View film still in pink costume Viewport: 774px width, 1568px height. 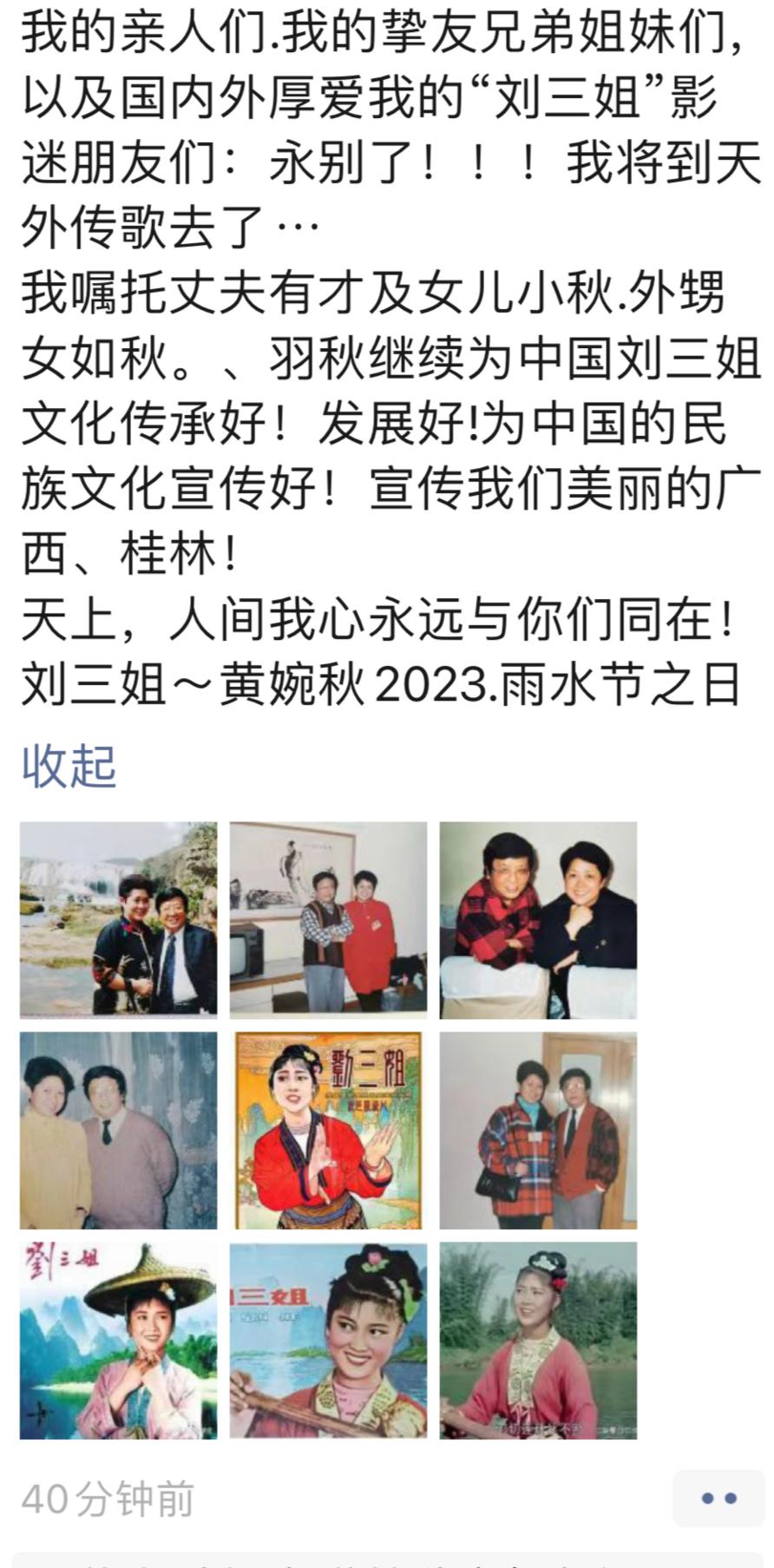[538, 1340]
